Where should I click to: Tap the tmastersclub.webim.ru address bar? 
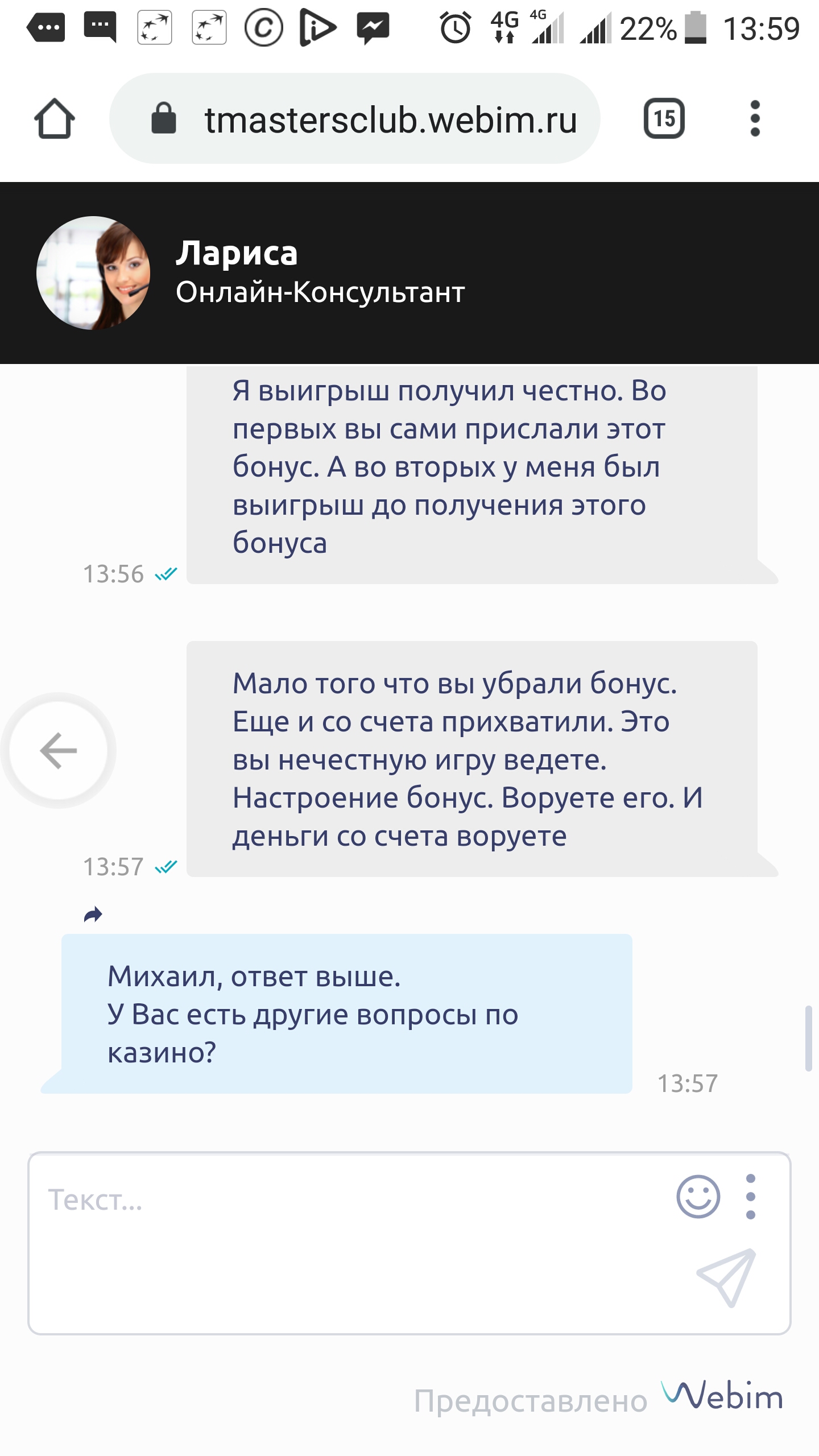pos(355,118)
